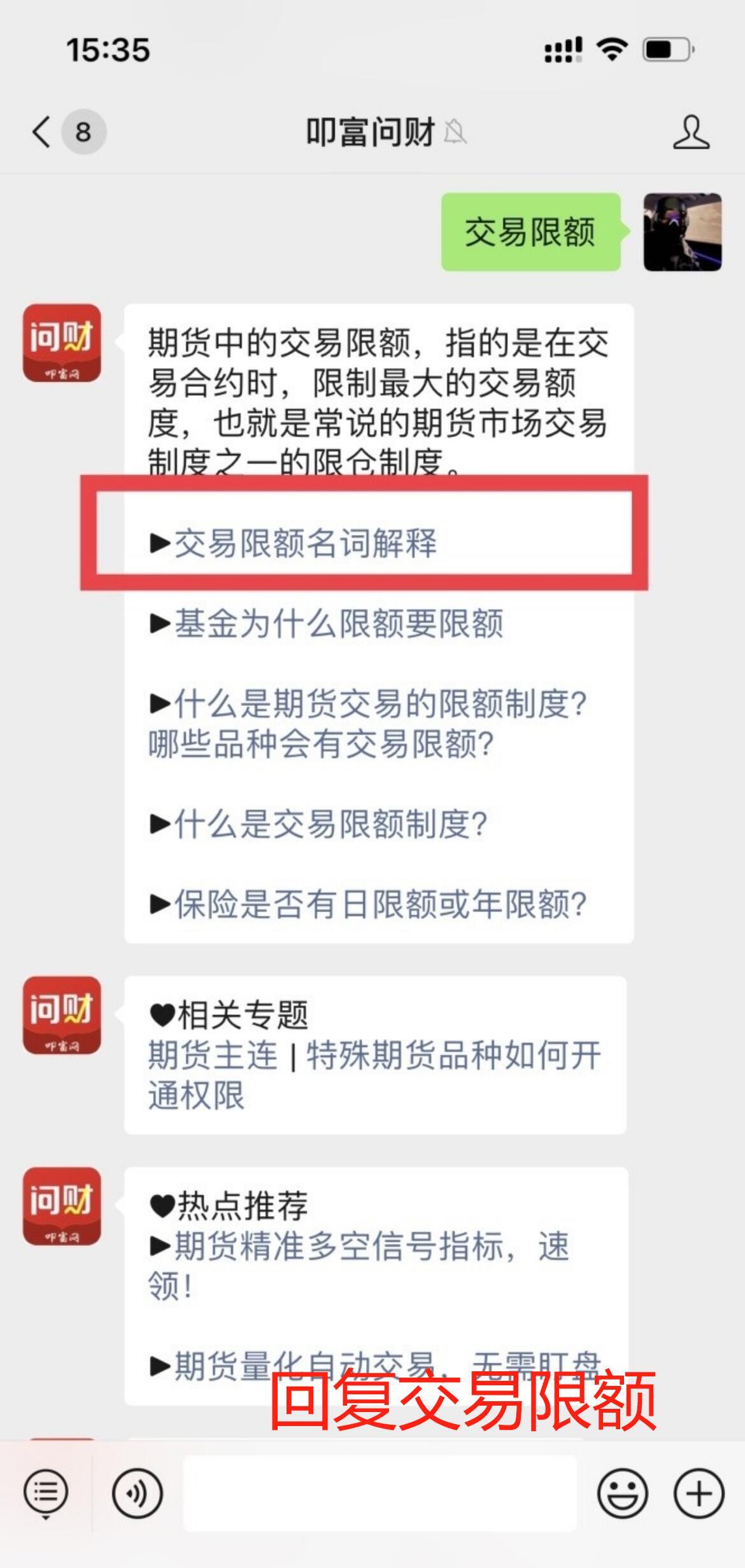Image resolution: width=745 pixels, height=1568 pixels.
Task: Open 问财 avatar next to 相关专题
Action: pos(62,1015)
